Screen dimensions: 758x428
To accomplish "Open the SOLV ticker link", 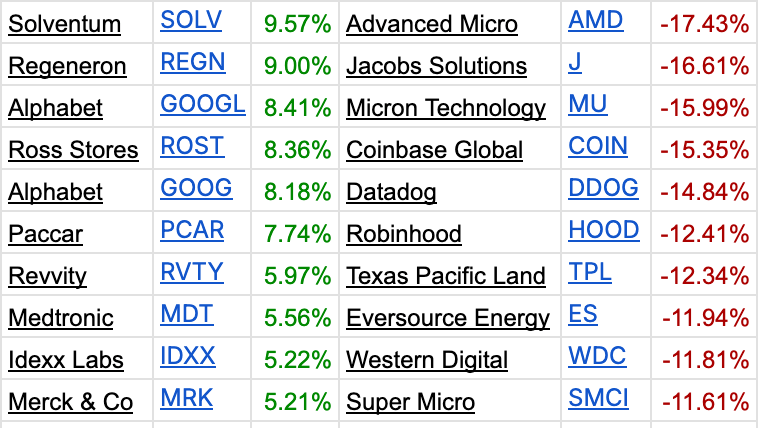I will click(x=191, y=22).
